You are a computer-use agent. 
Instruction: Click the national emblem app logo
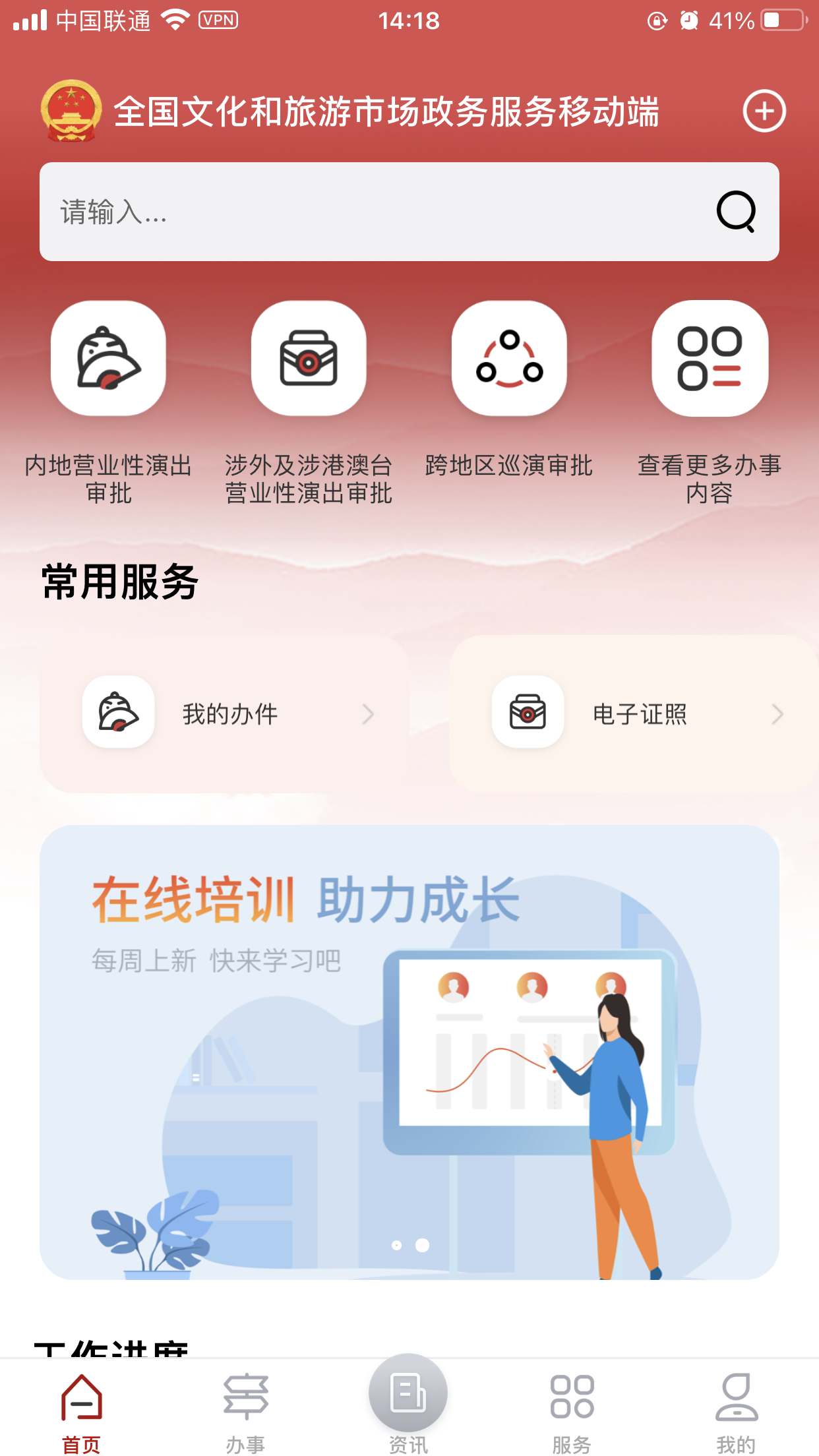[70, 112]
